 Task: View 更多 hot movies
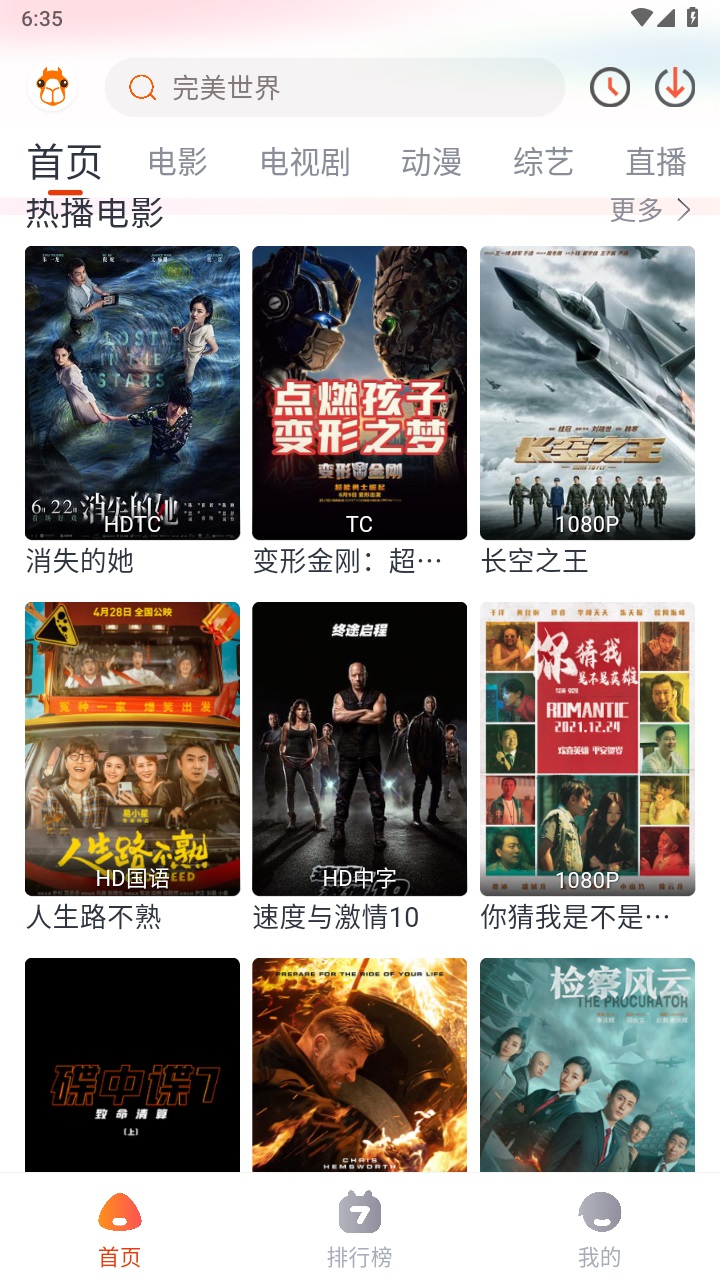pyautogui.click(x=650, y=210)
